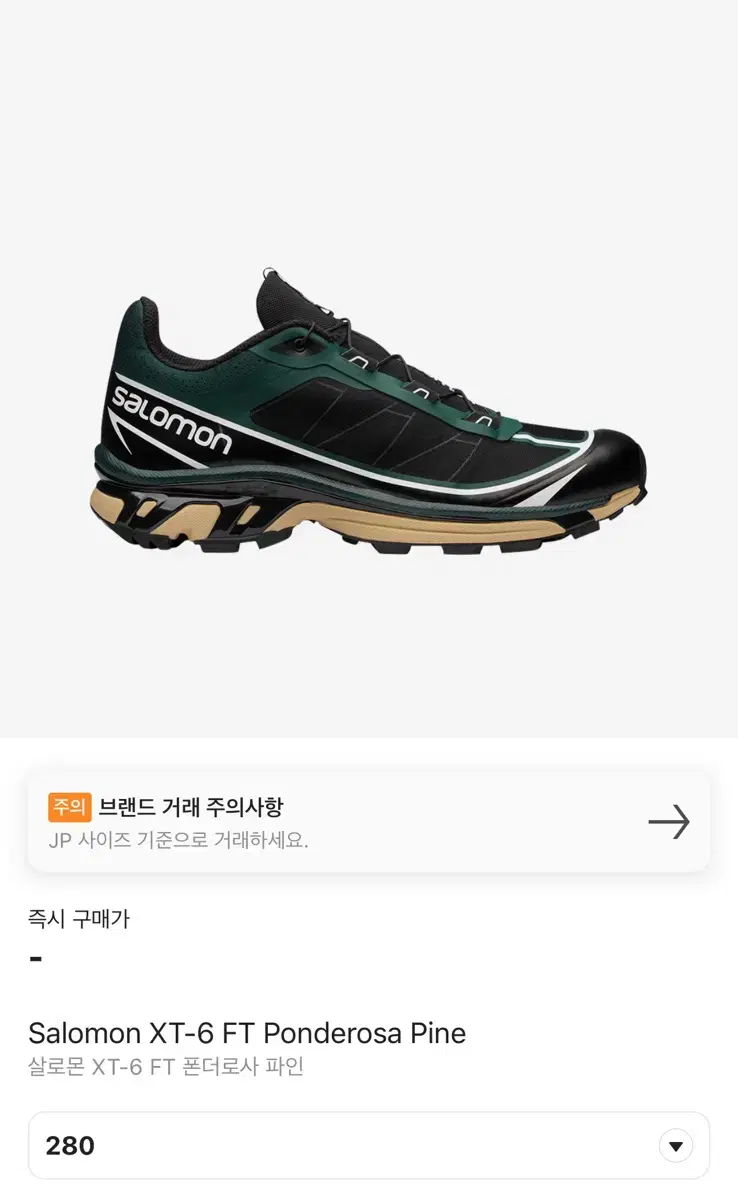Click the Salomon XT-6 FT Ponderosa Pine title
Viewport: 738px width, 1200px height.
tap(246, 1033)
